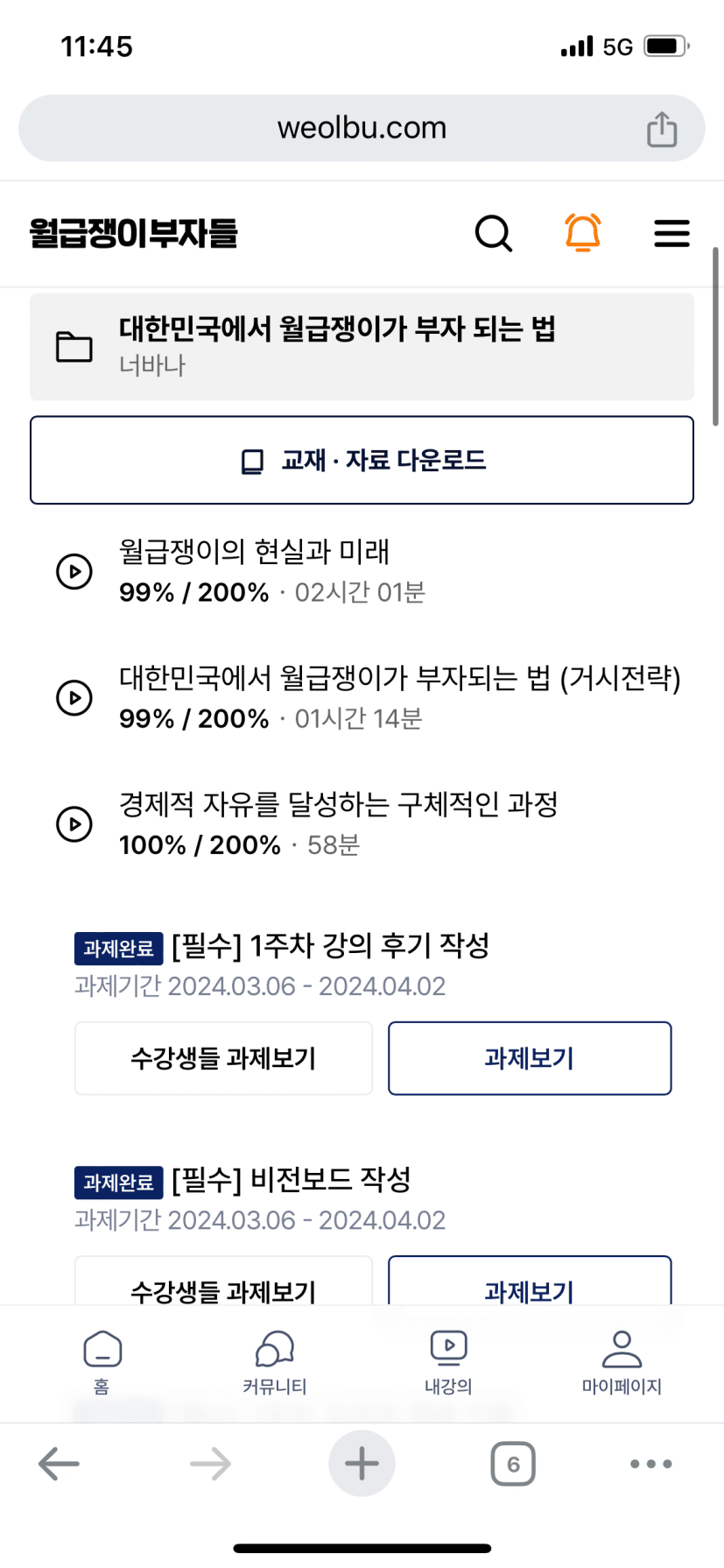Tap the share icon in the address bar
This screenshot has width=724, height=1568.
[662, 129]
